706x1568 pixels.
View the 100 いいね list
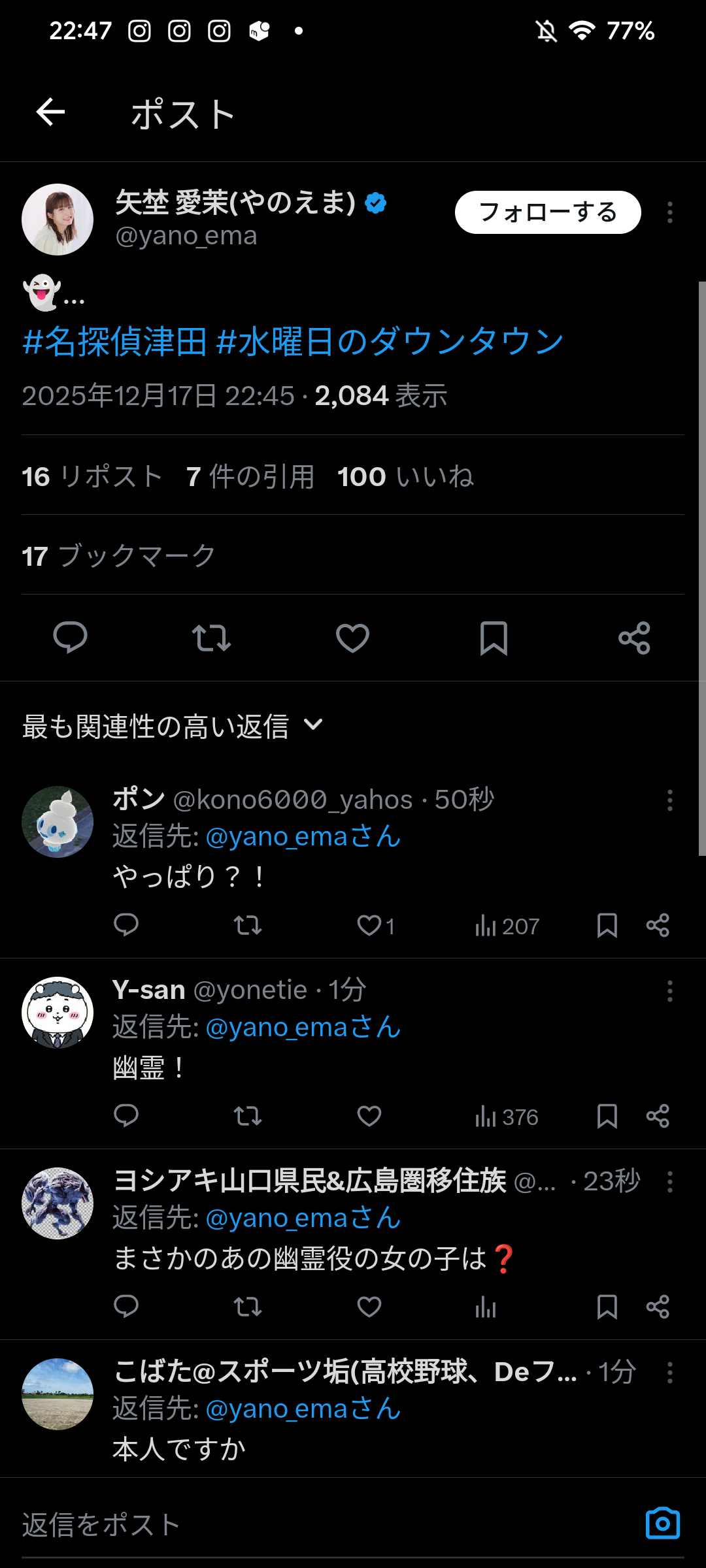(x=405, y=476)
